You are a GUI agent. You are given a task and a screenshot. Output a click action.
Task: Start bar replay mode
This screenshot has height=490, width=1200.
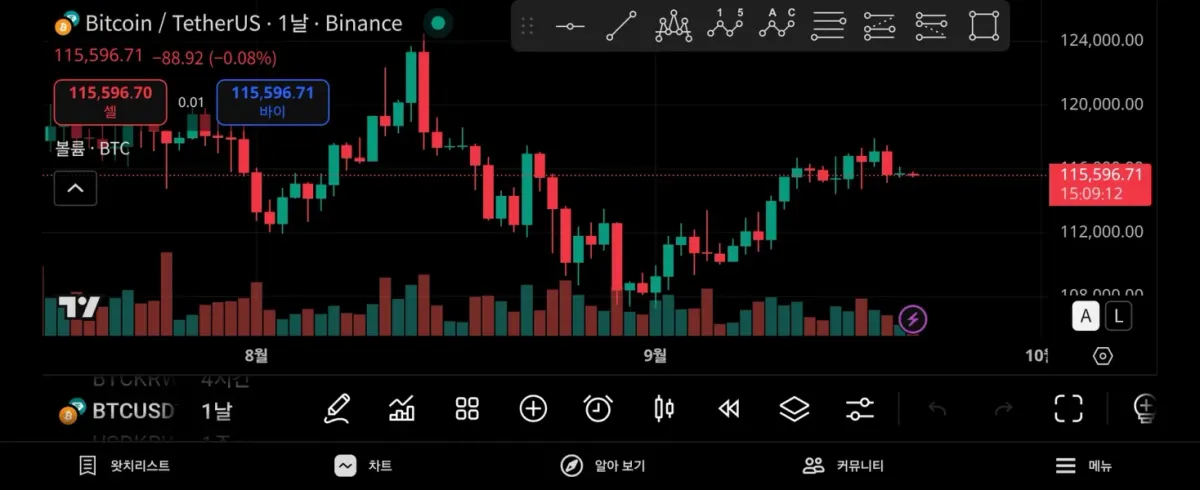click(729, 408)
